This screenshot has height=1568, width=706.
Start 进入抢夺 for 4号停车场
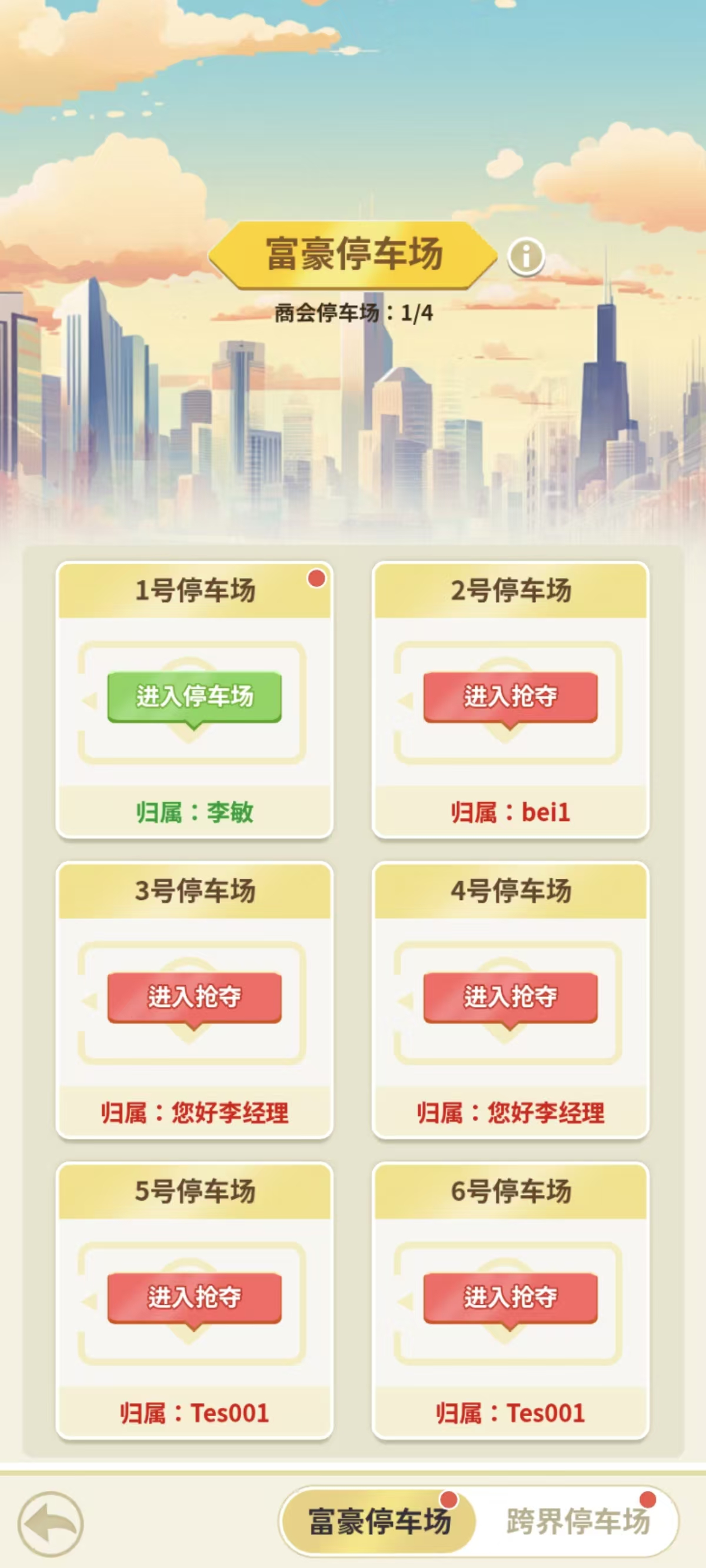pyautogui.click(x=510, y=996)
